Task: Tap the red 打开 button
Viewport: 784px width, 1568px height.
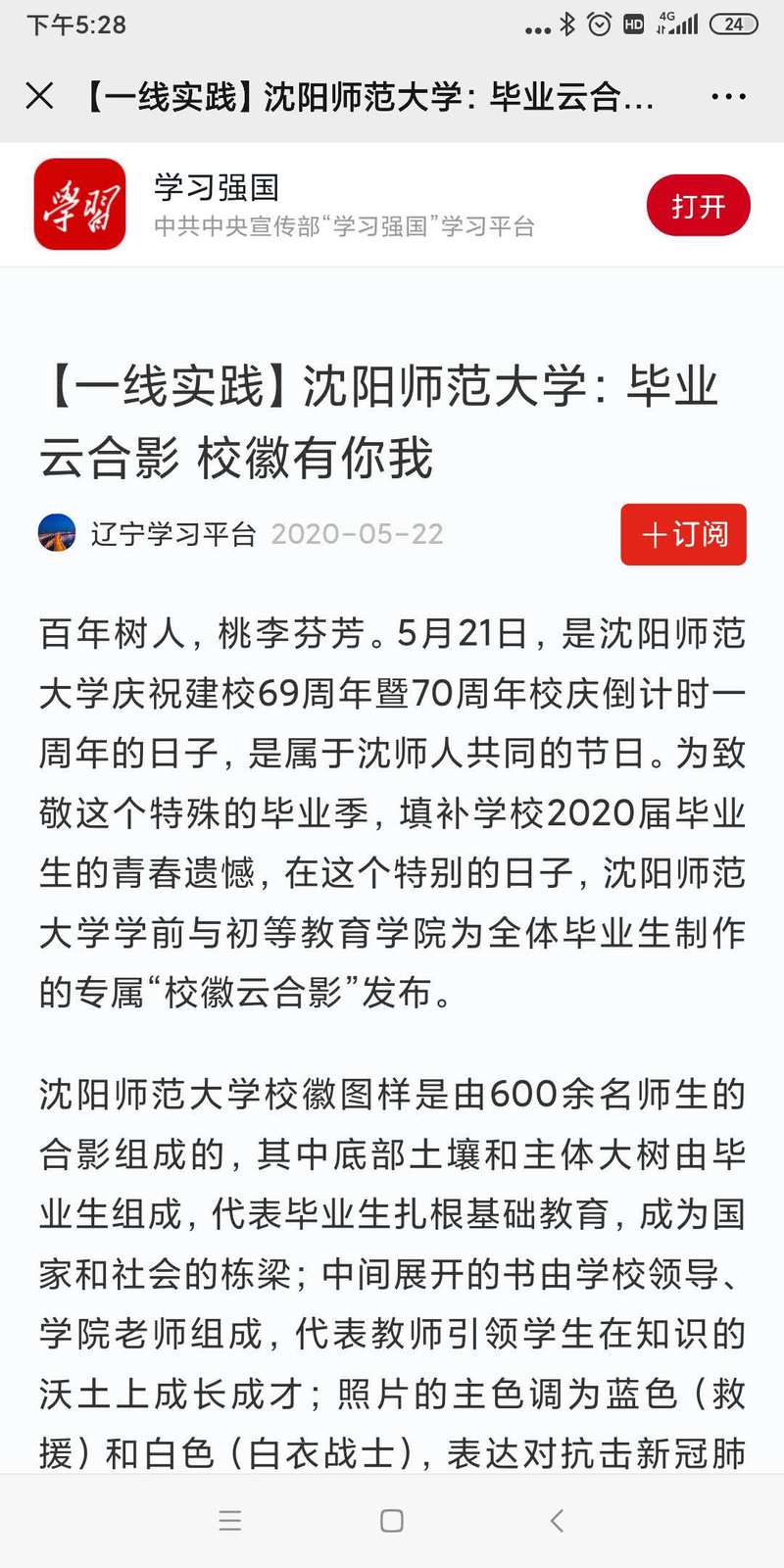Action: point(698,206)
